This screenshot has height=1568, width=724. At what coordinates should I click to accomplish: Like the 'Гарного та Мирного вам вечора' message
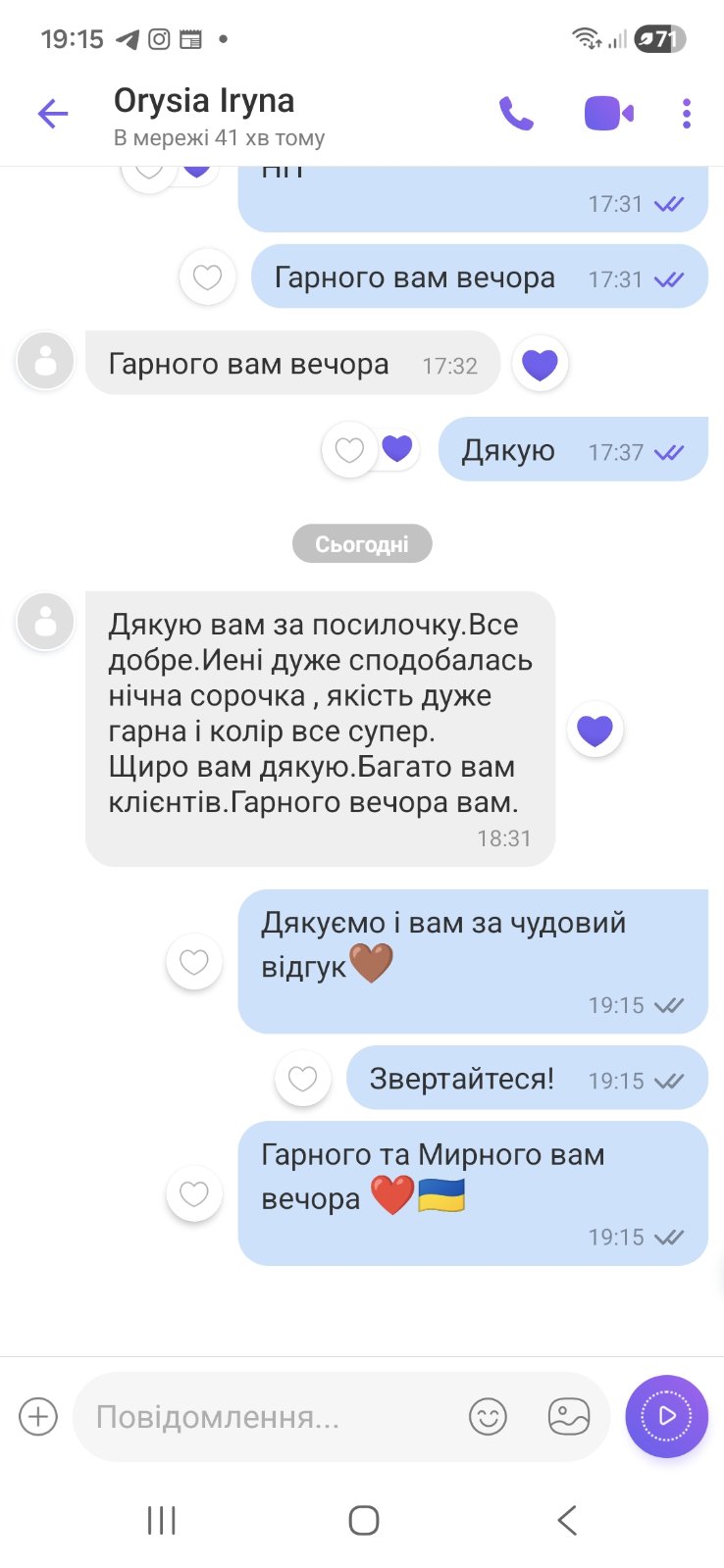[194, 1193]
